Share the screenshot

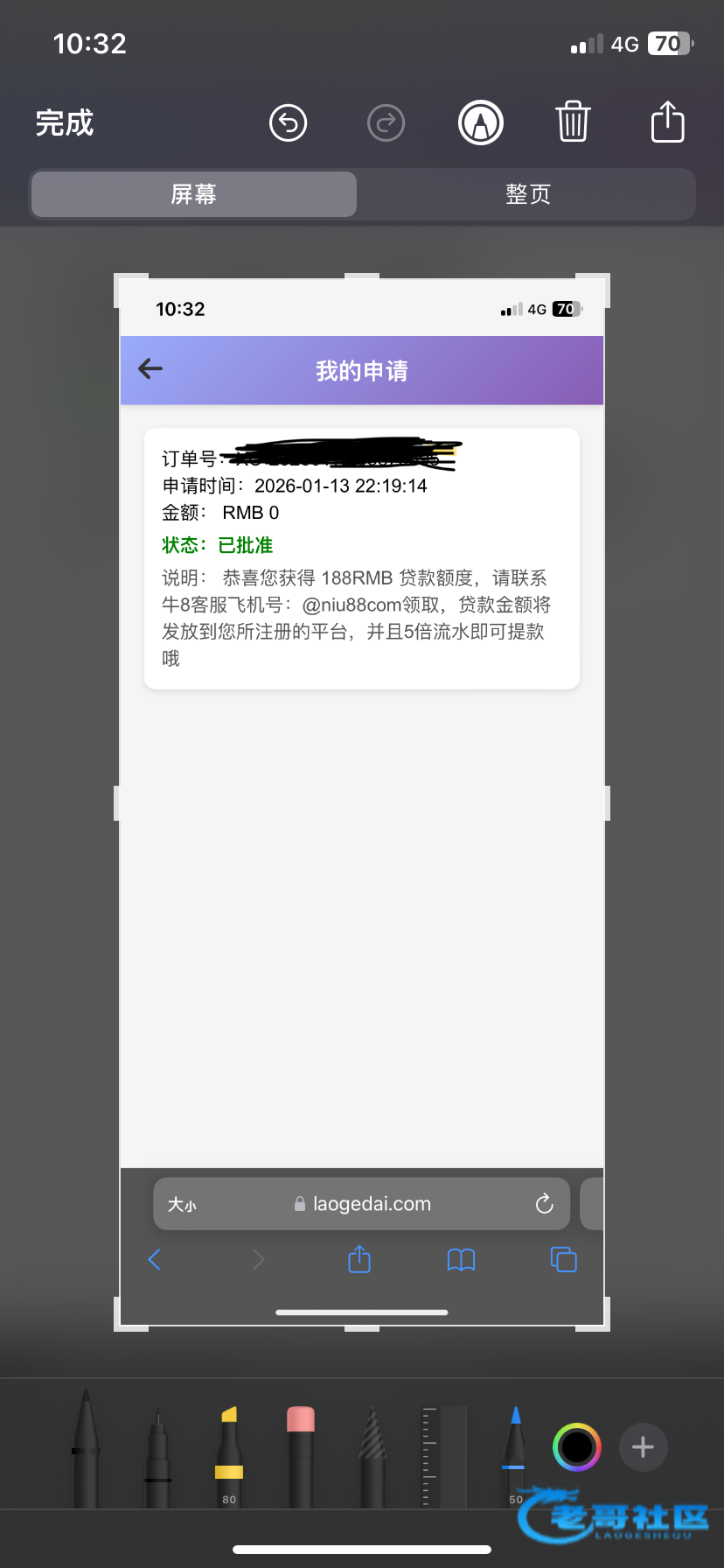point(667,122)
